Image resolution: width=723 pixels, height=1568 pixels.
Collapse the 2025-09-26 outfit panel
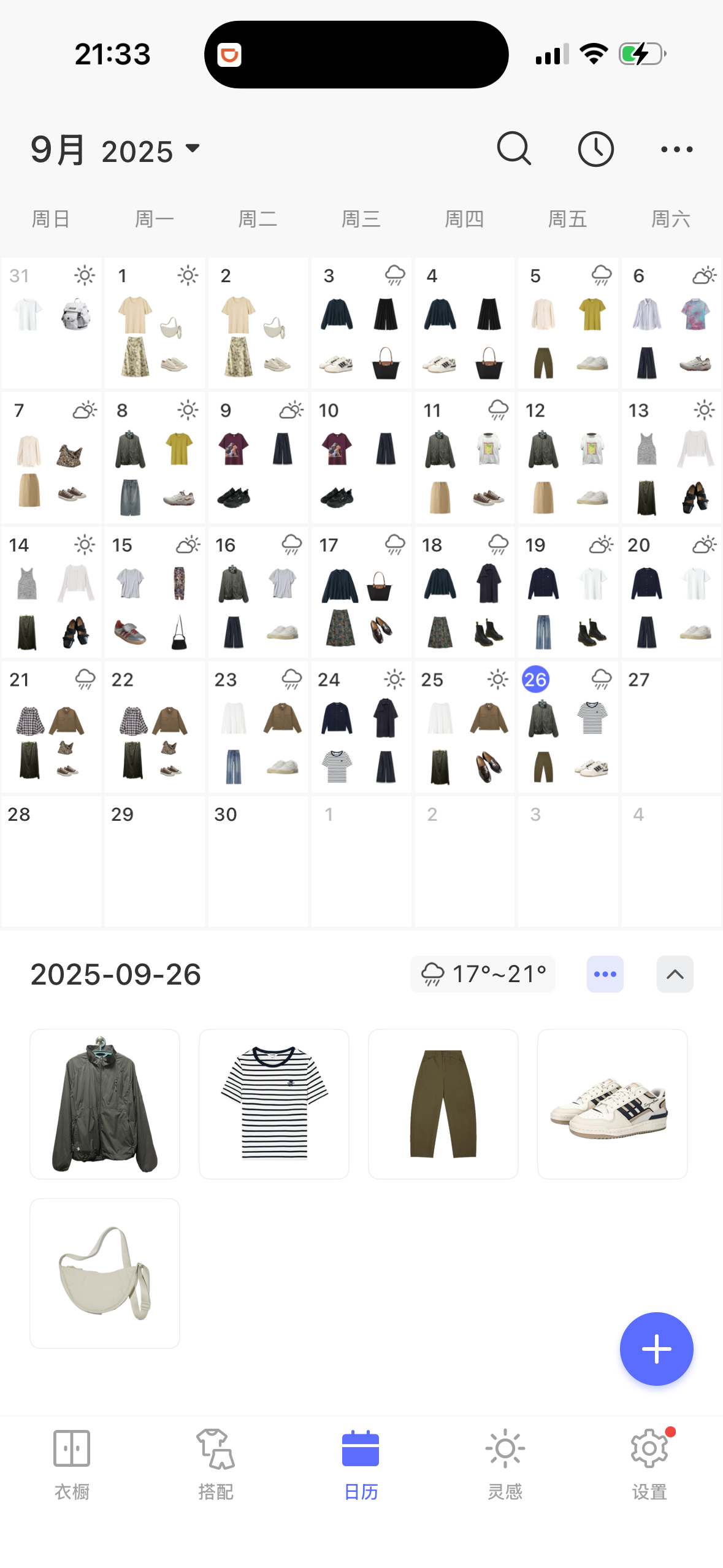pos(675,974)
